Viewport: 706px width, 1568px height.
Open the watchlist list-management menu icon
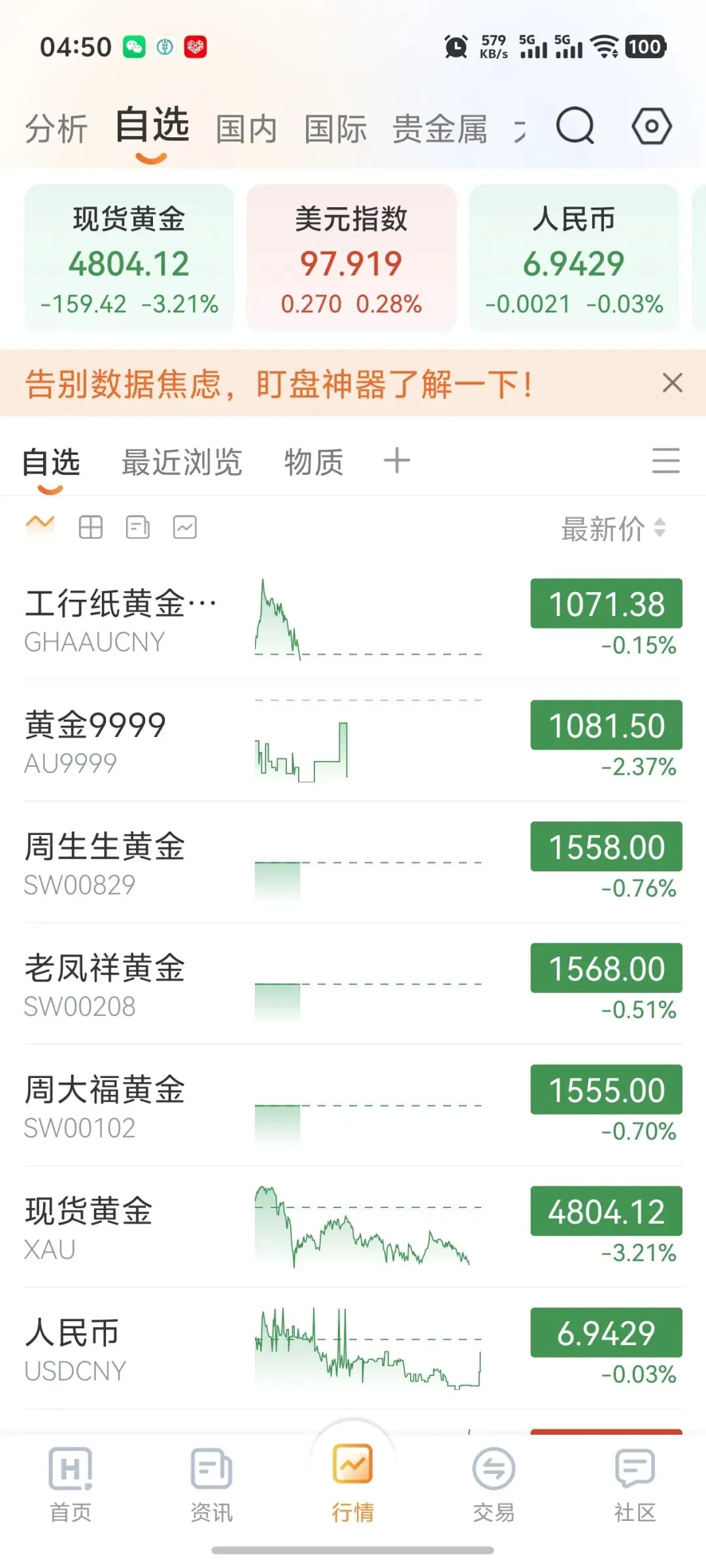click(665, 461)
